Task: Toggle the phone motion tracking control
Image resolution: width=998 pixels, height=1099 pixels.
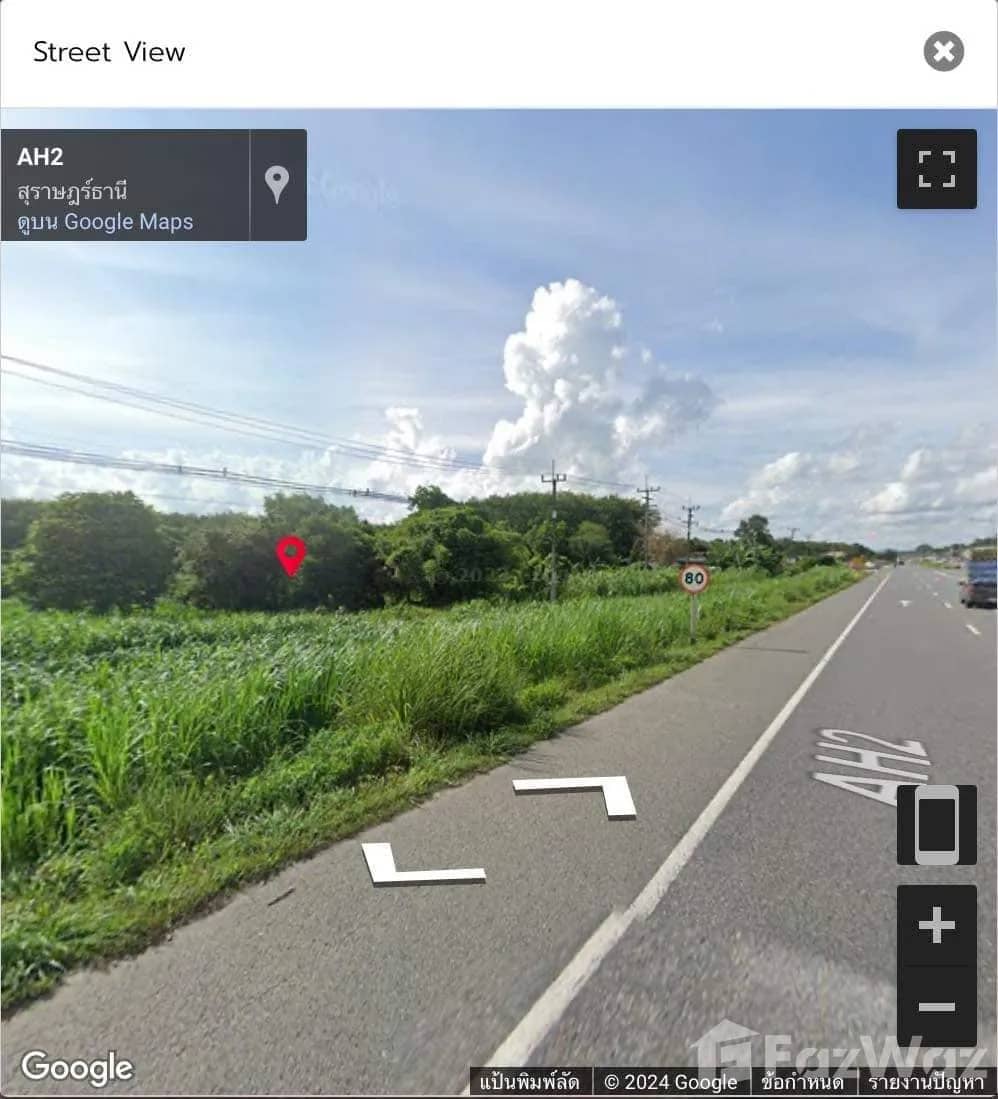Action: pos(936,825)
